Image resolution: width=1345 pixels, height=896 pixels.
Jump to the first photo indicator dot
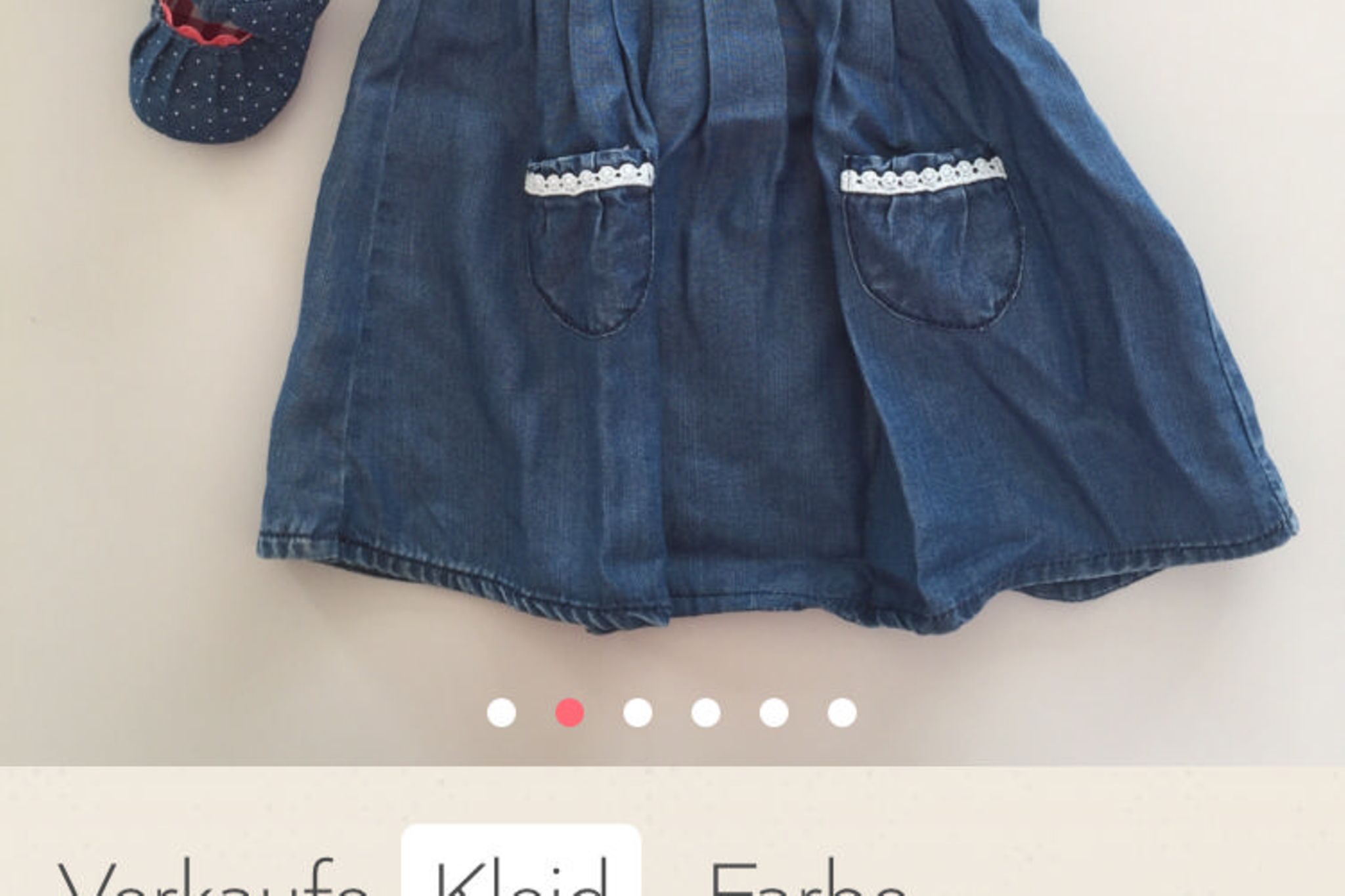pos(501,712)
